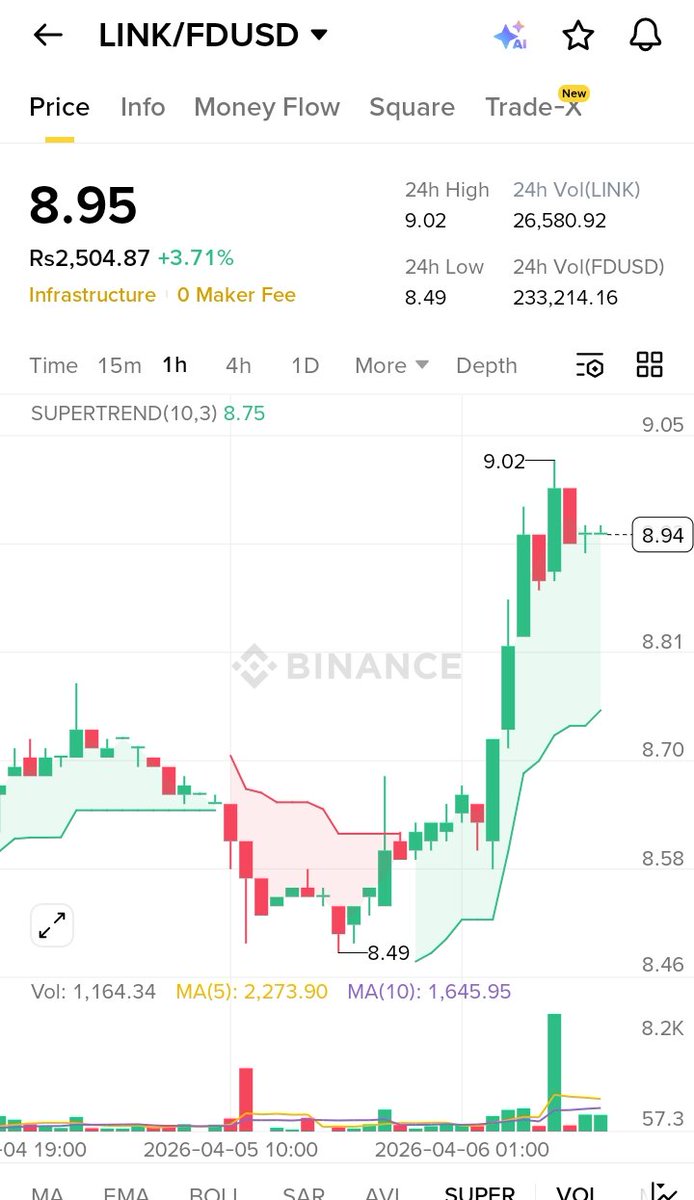Expand the More intervals dropdown

tap(391, 366)
